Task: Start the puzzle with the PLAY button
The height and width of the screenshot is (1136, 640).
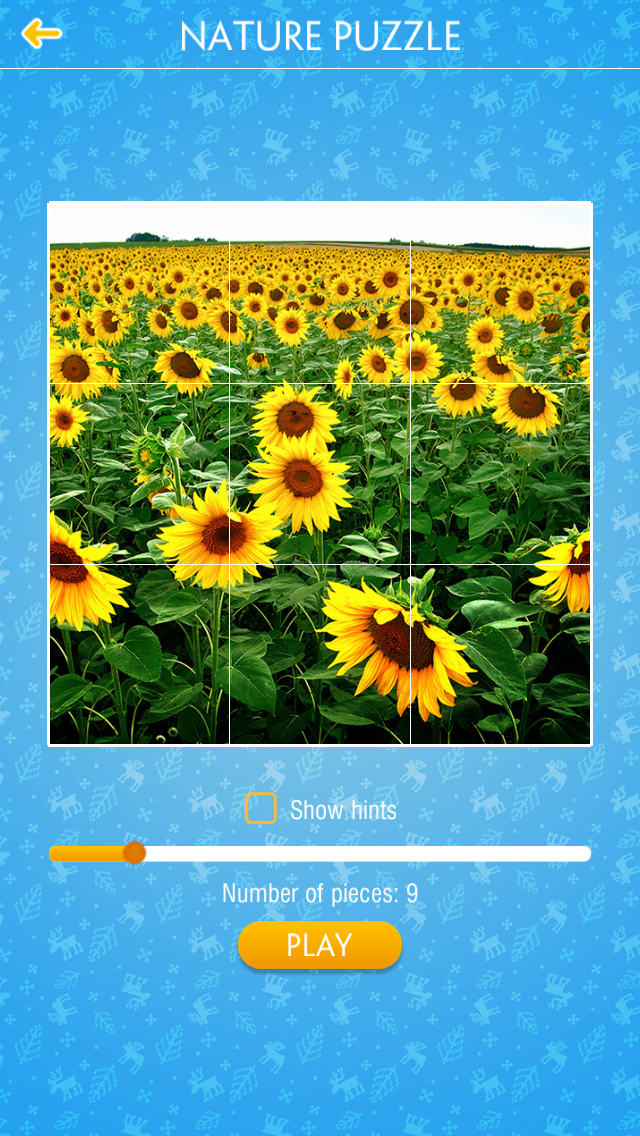Action: point(319,945)
